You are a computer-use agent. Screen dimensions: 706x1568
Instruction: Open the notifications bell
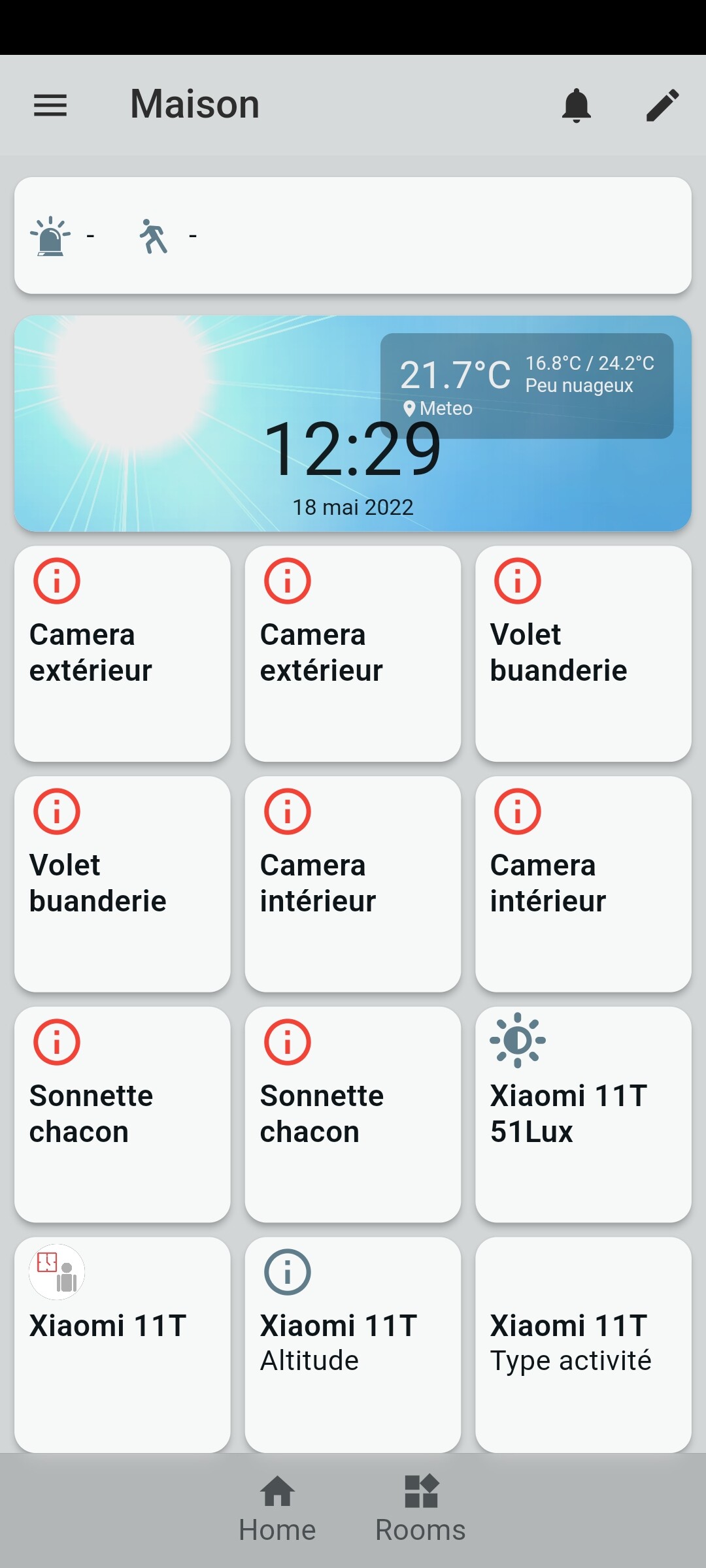(x=576, y=105)
